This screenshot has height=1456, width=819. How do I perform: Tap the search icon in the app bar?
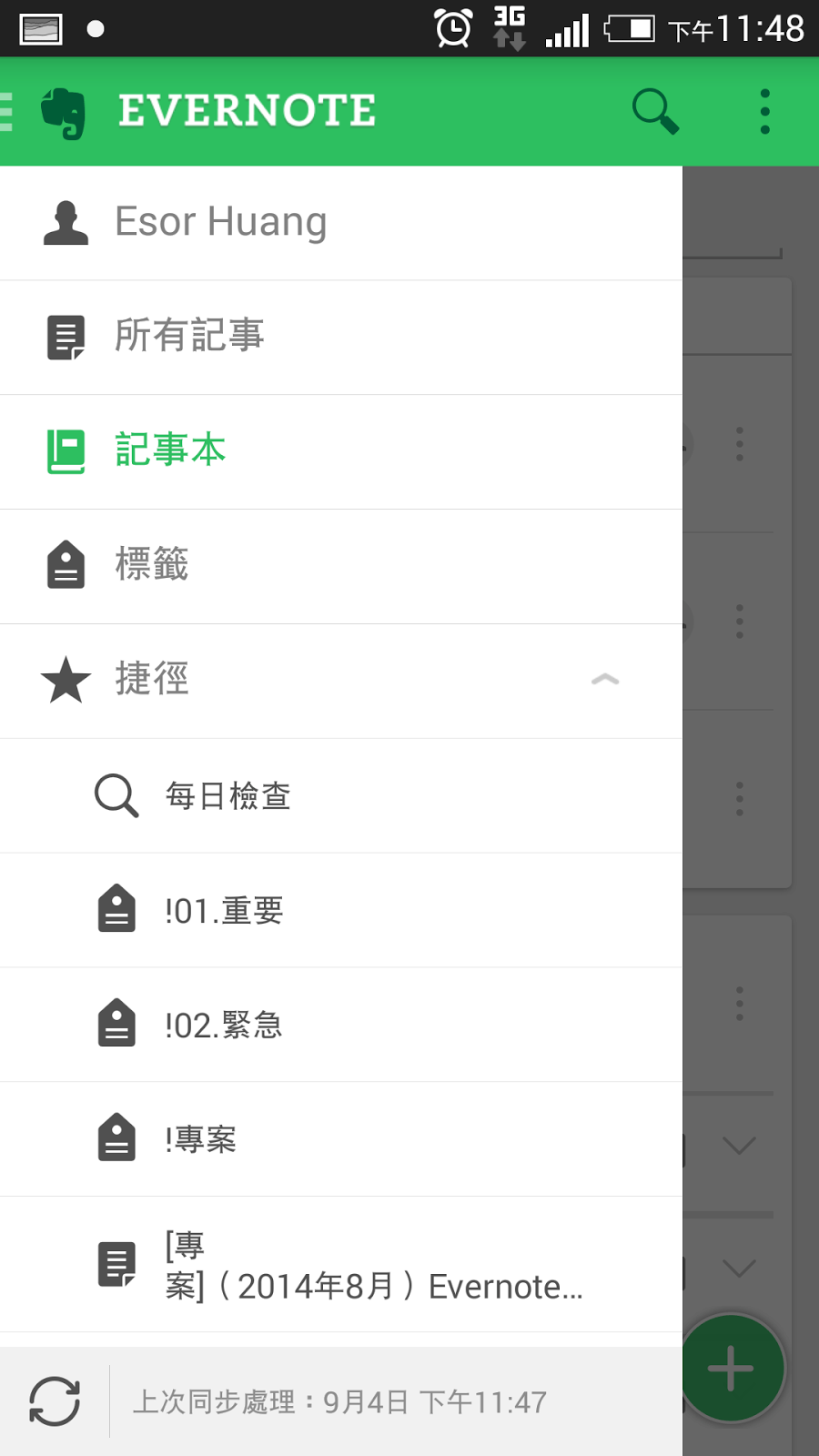pyautogui.click(x=656, y=112)
